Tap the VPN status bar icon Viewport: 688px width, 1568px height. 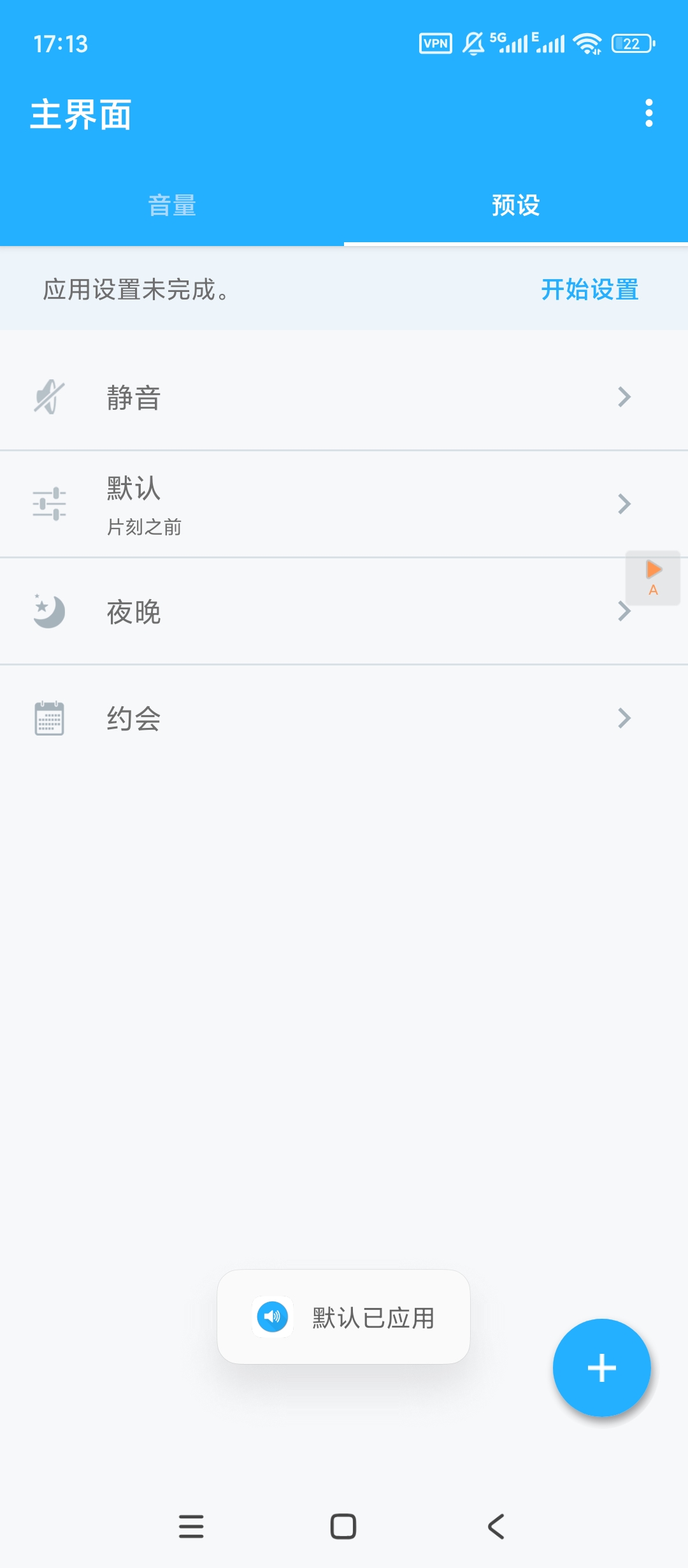point(435,42)
